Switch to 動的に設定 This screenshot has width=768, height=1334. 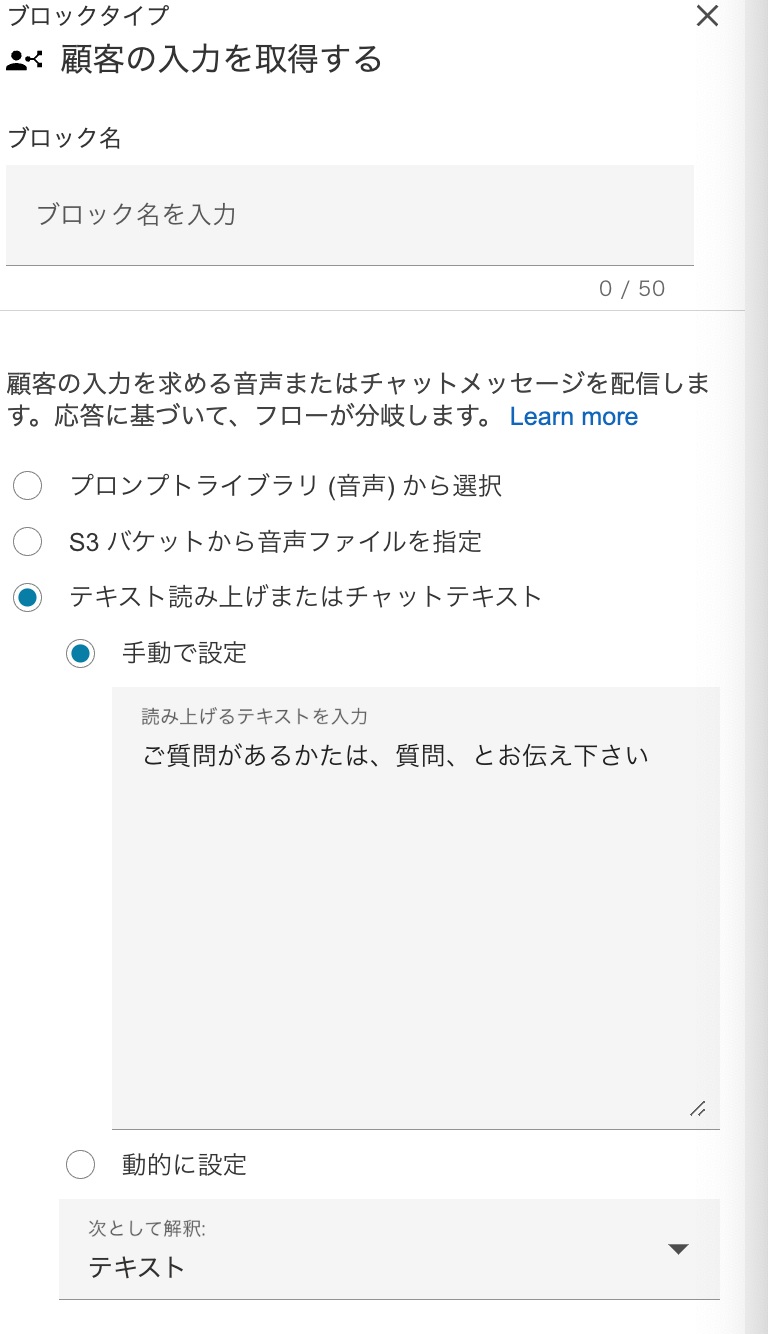[x=80, y=1165]
